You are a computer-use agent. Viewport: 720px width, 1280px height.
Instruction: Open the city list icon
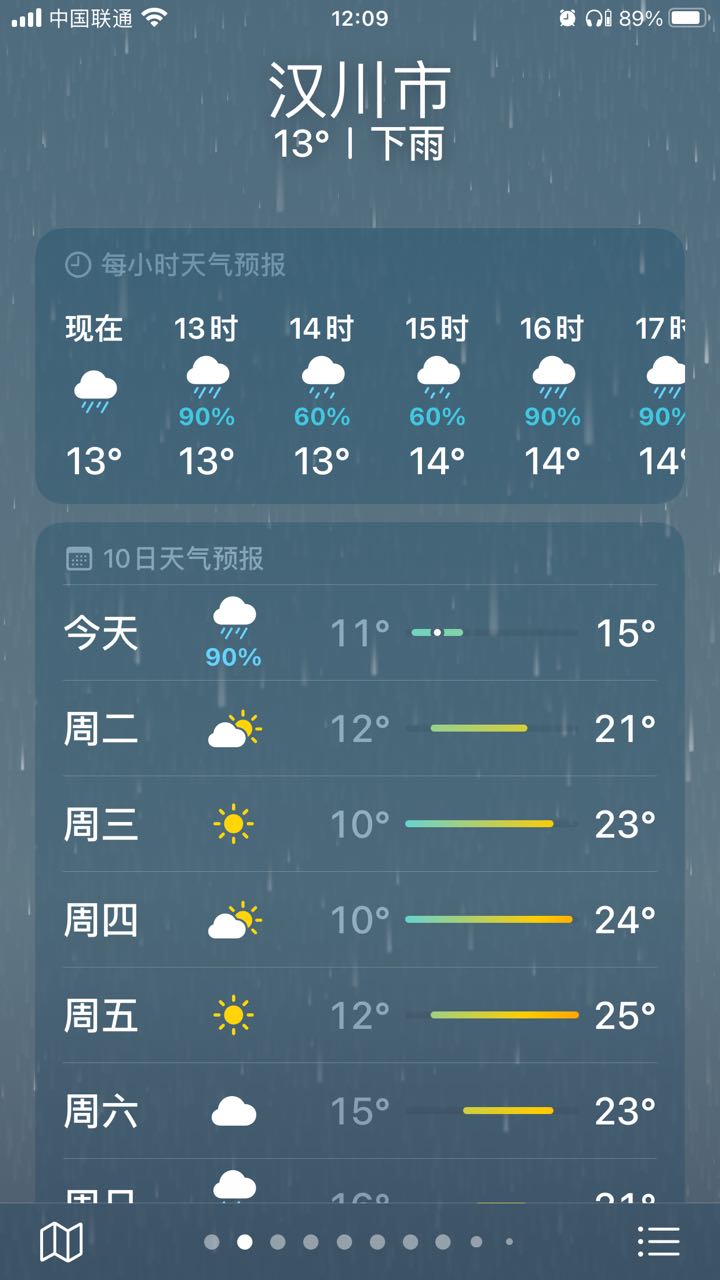pyautogui.click(x=659, y=1242)
